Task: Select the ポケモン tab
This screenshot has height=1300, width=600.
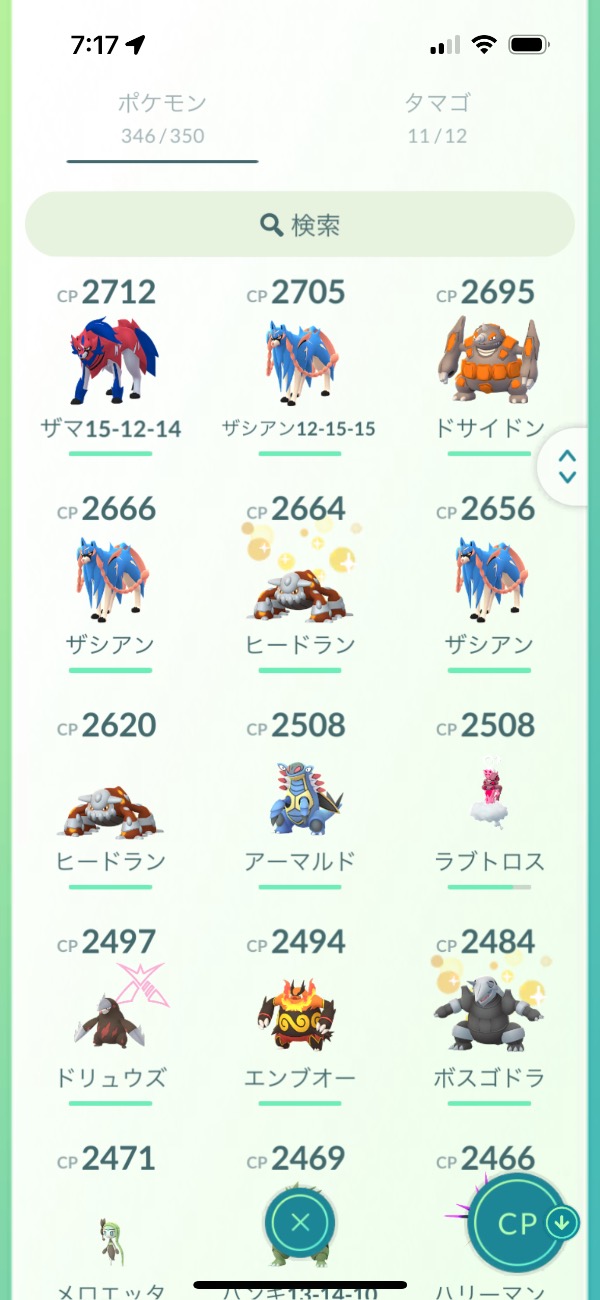Action: [x=162, y=117]
